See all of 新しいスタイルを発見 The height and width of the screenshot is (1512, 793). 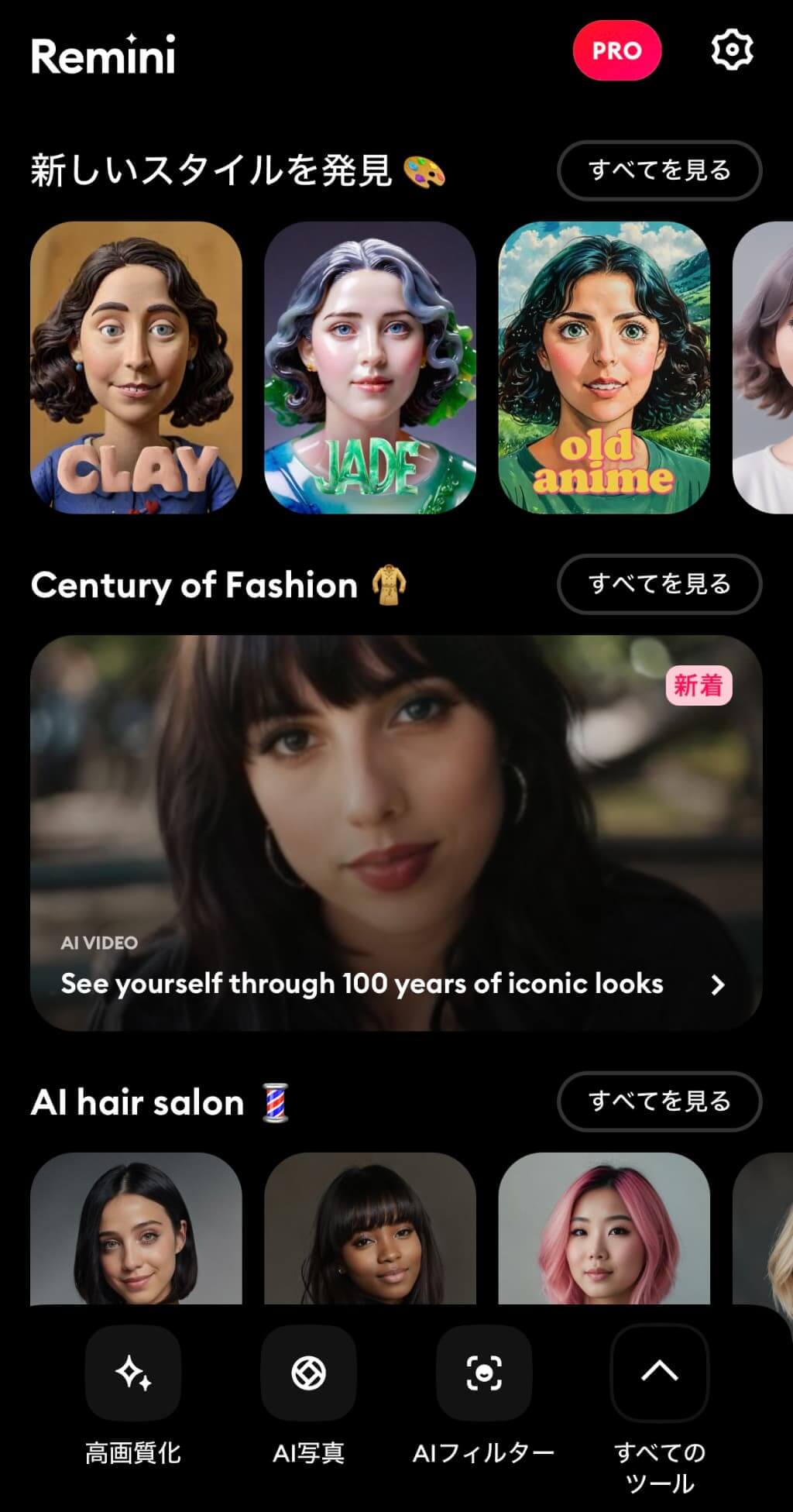pos(659,170)
